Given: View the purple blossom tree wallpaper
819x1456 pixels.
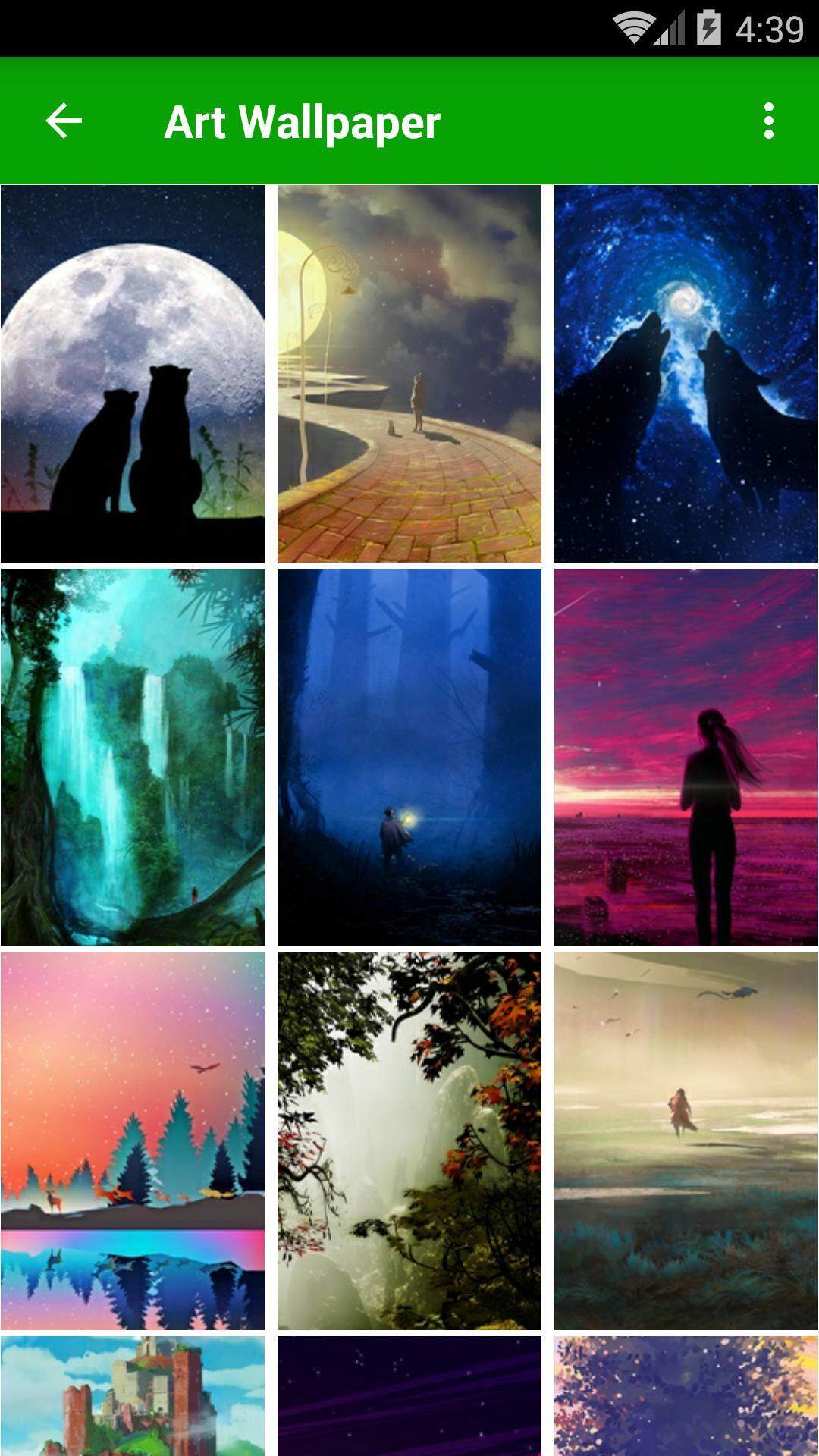Looking at the screenshot, I should point(686,1396).
